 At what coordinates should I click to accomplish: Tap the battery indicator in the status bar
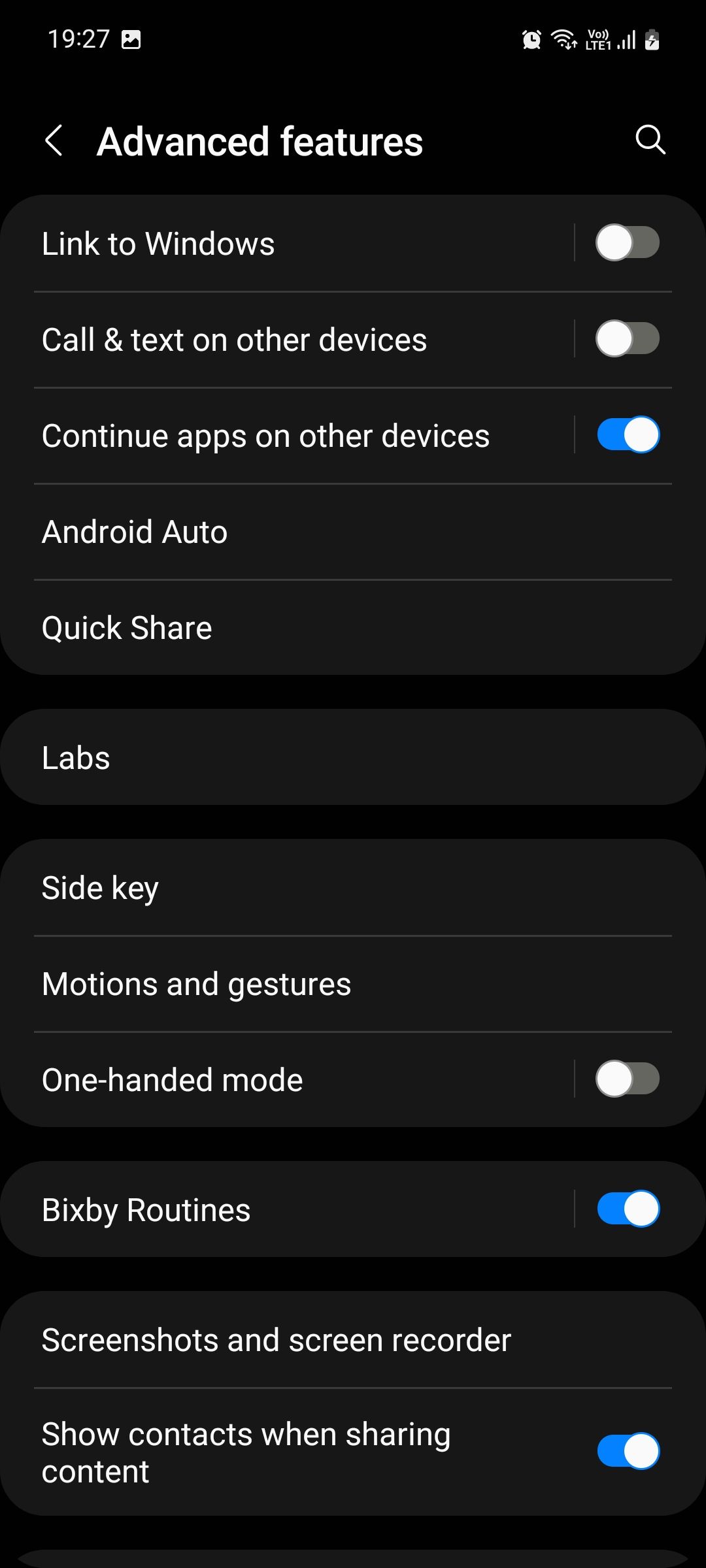(652, 39)
